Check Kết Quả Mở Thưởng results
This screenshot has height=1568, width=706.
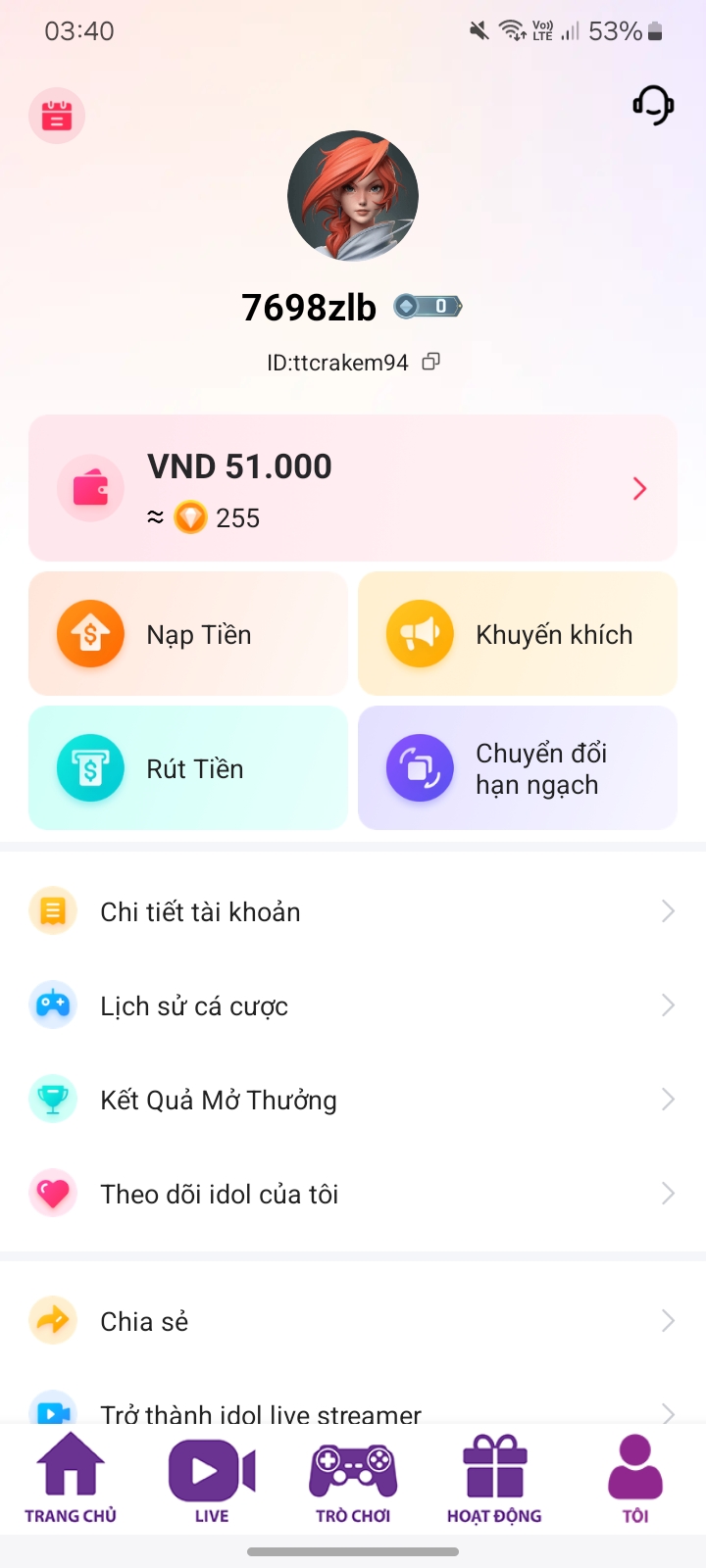click(x=353, y=1100)
